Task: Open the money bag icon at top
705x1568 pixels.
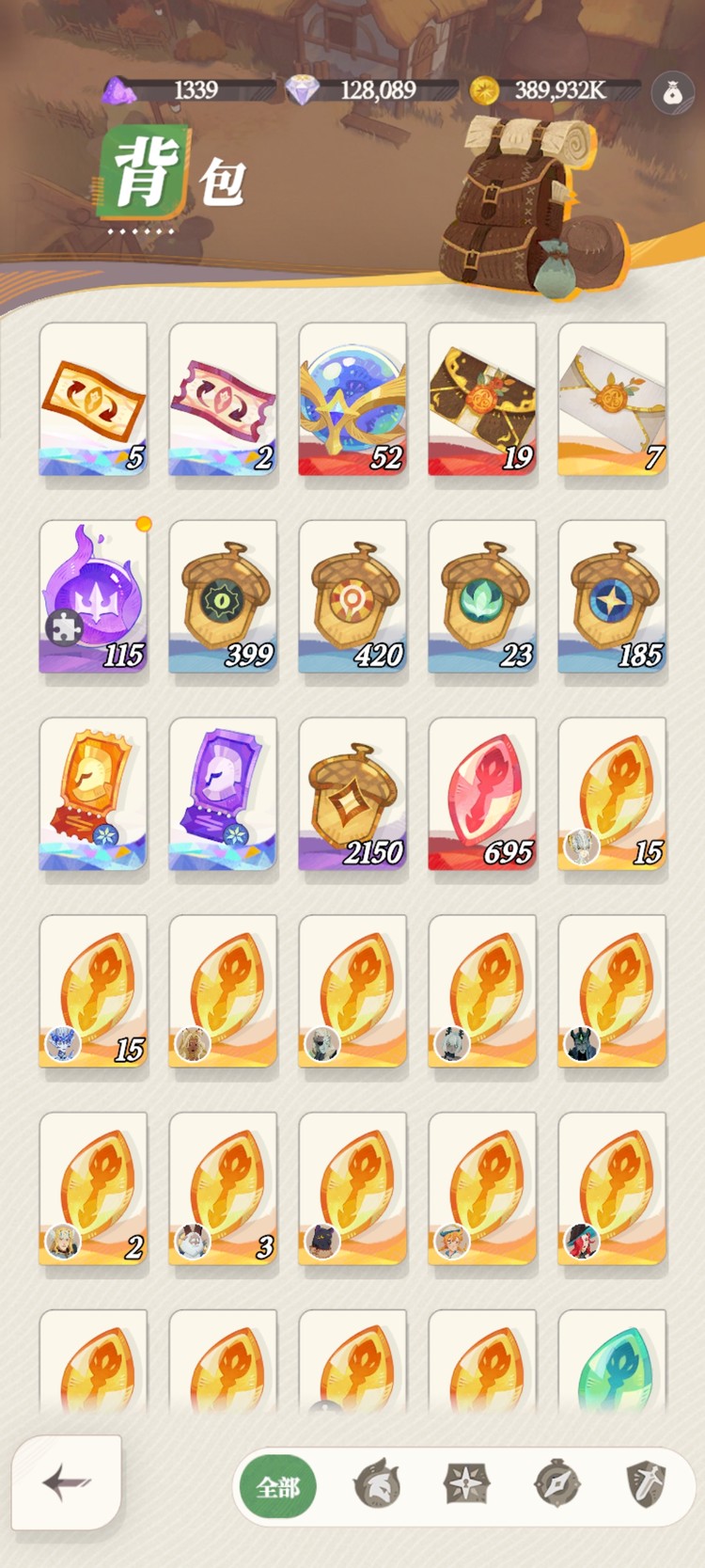Action: (x=673, y=92)
